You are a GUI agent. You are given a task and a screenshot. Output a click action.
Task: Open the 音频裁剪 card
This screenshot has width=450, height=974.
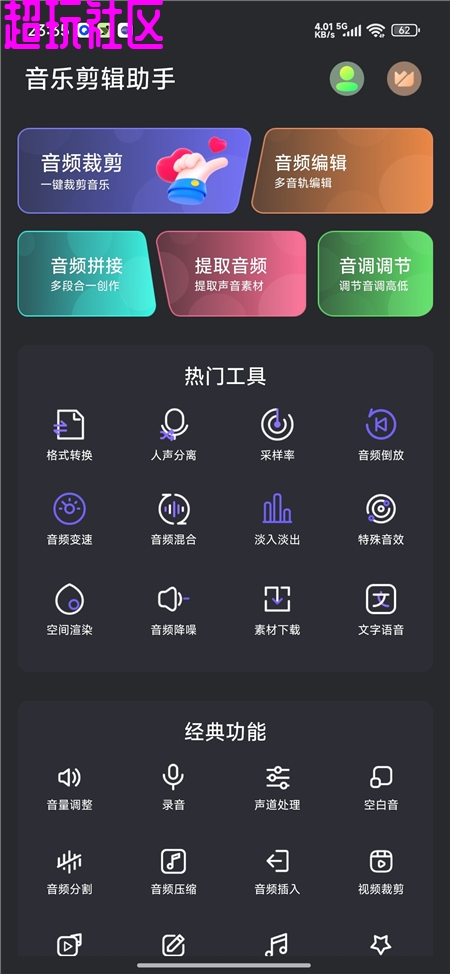133,171
